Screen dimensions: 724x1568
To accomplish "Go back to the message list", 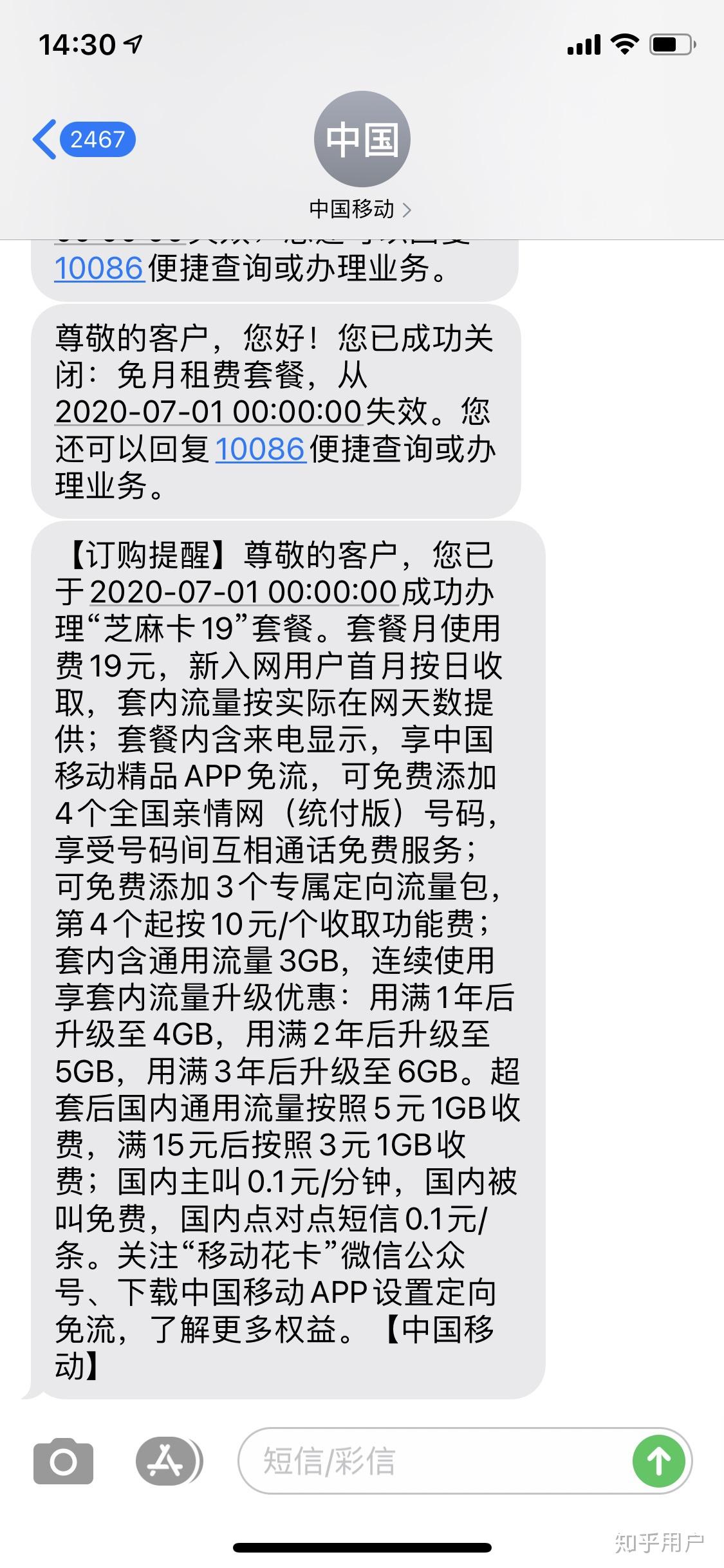I will [84, 139].
